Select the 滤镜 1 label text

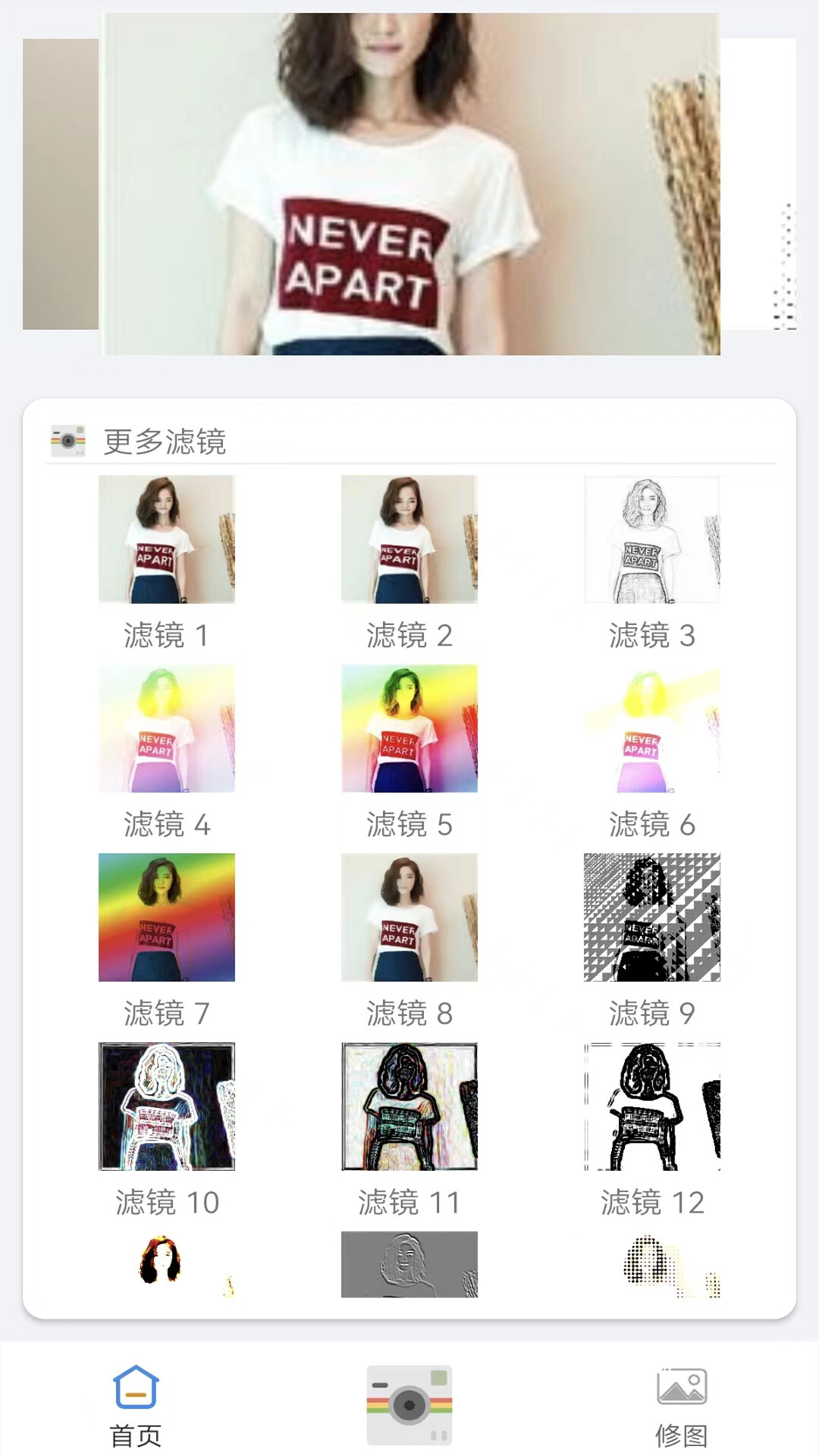click(x=166, y=636)
